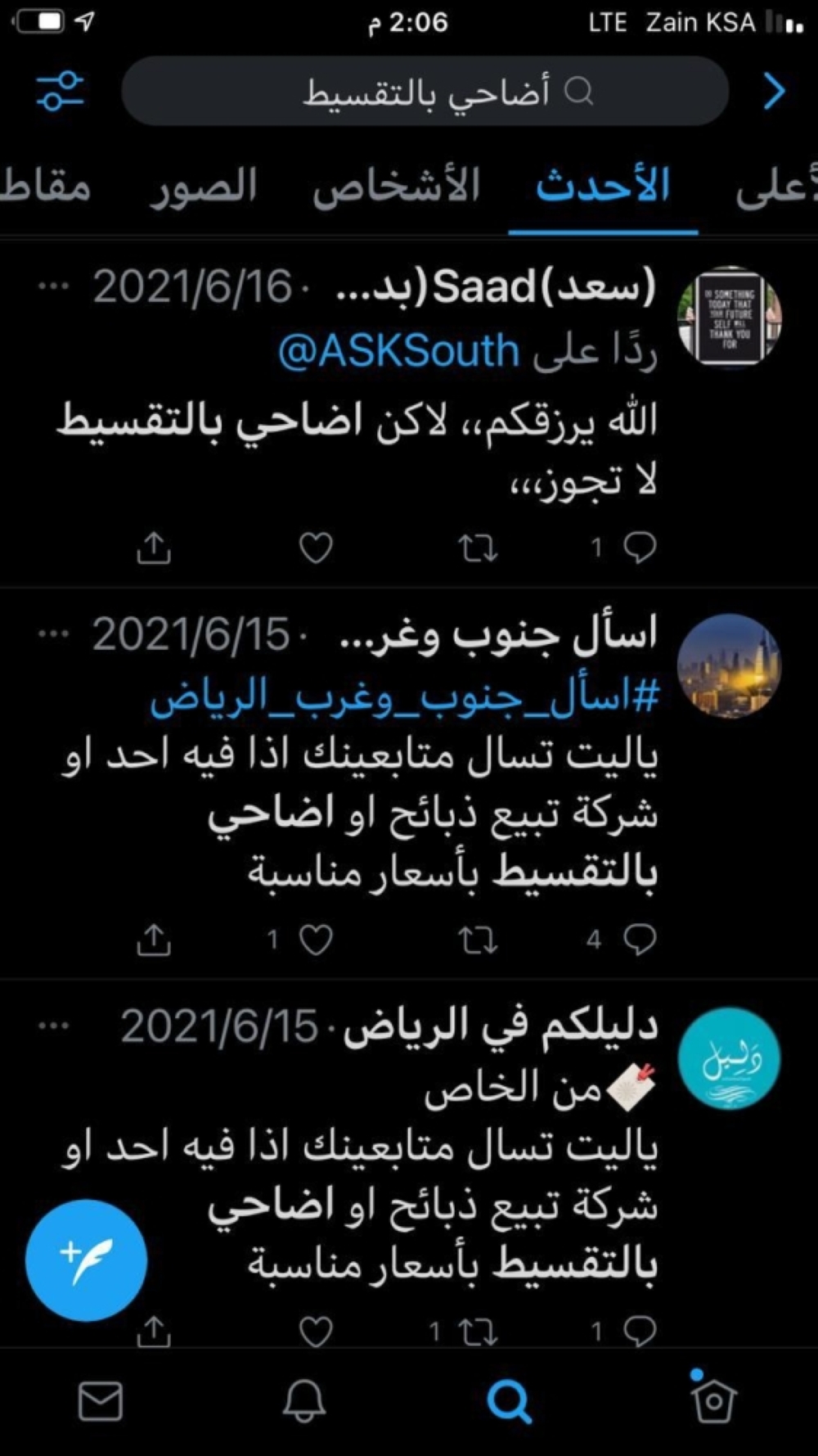Go back using the top arrow
Screen dimensions: 818x1456
pyautogui.click(x=773, y=91)
